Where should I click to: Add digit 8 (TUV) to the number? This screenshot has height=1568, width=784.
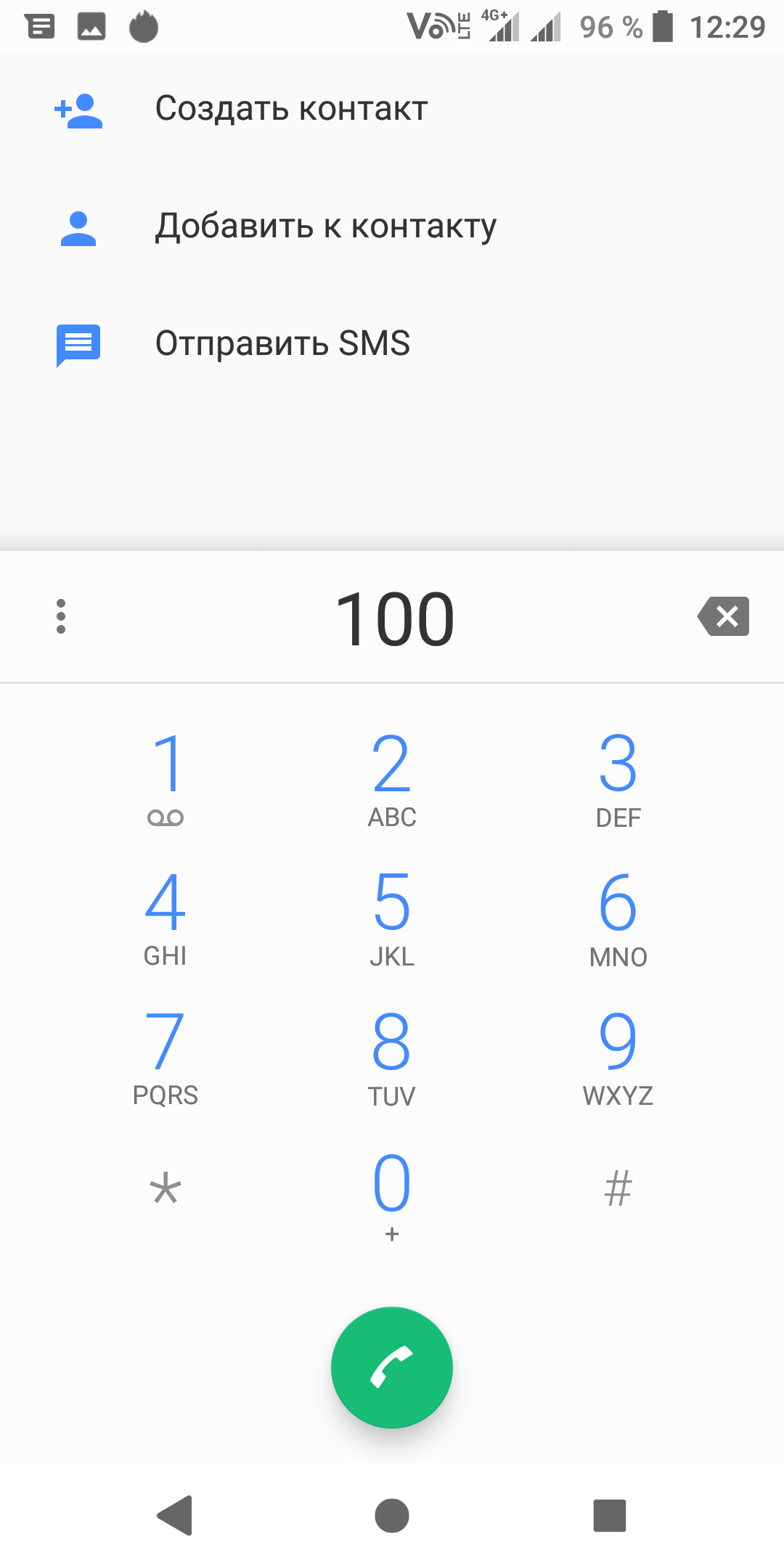coord(392,1055)
